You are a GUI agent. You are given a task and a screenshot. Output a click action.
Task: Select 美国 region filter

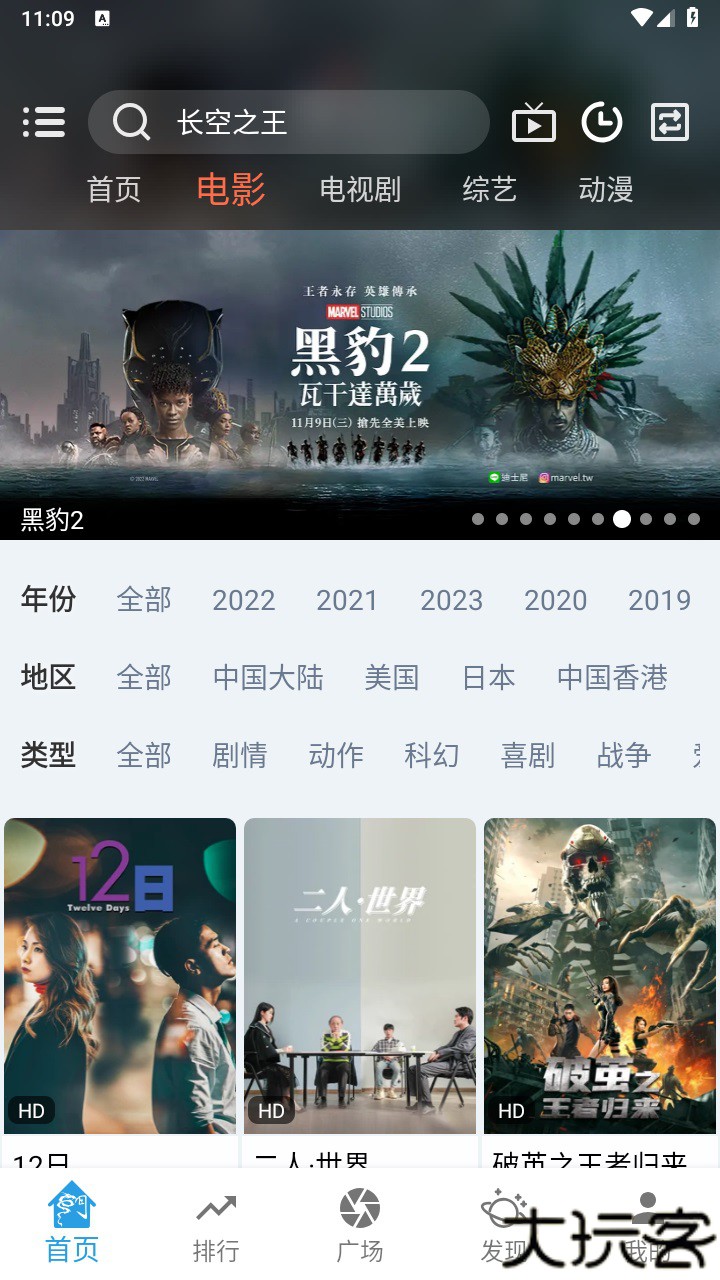392,678
